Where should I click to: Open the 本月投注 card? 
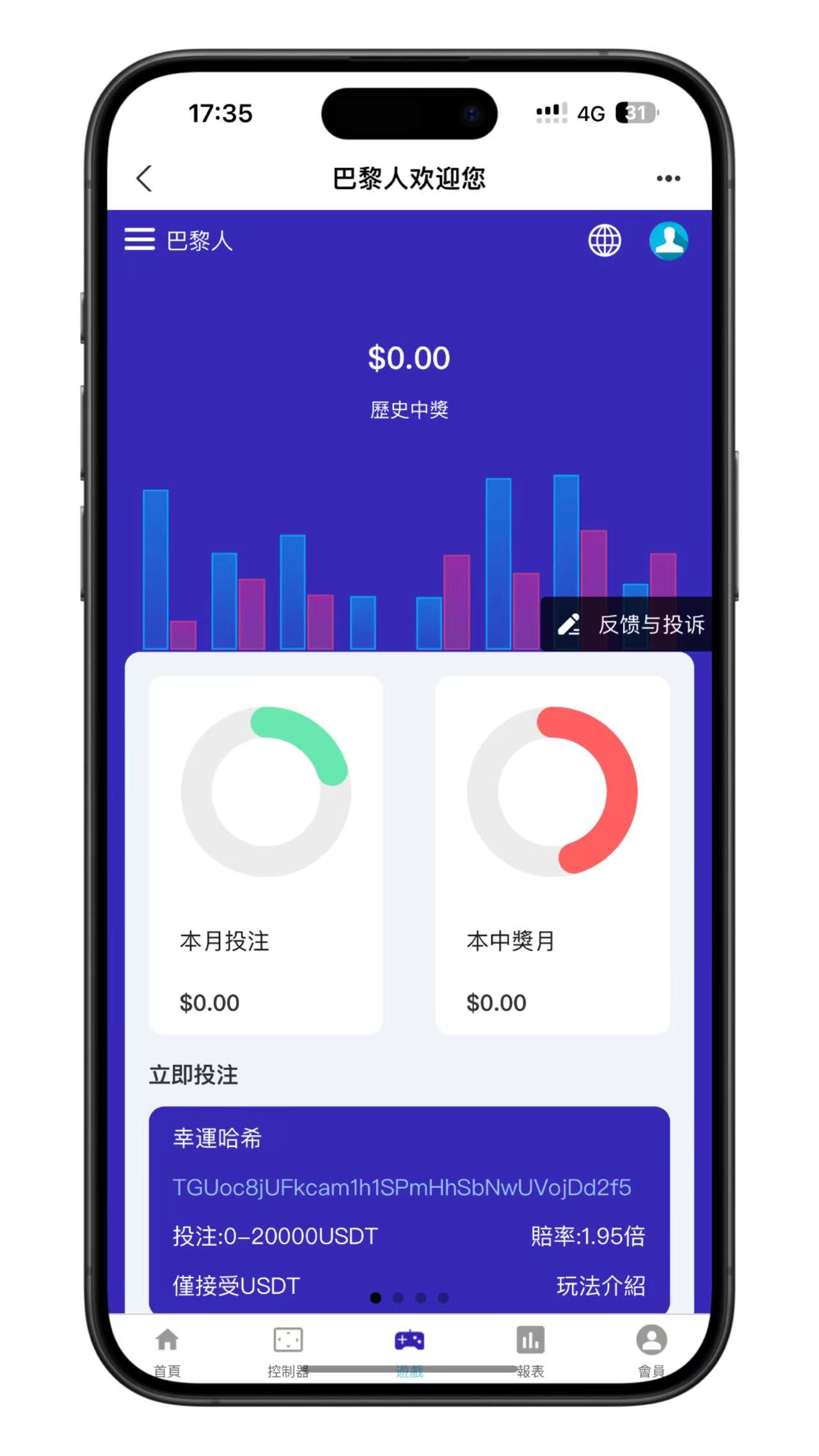tap(266, 854)
